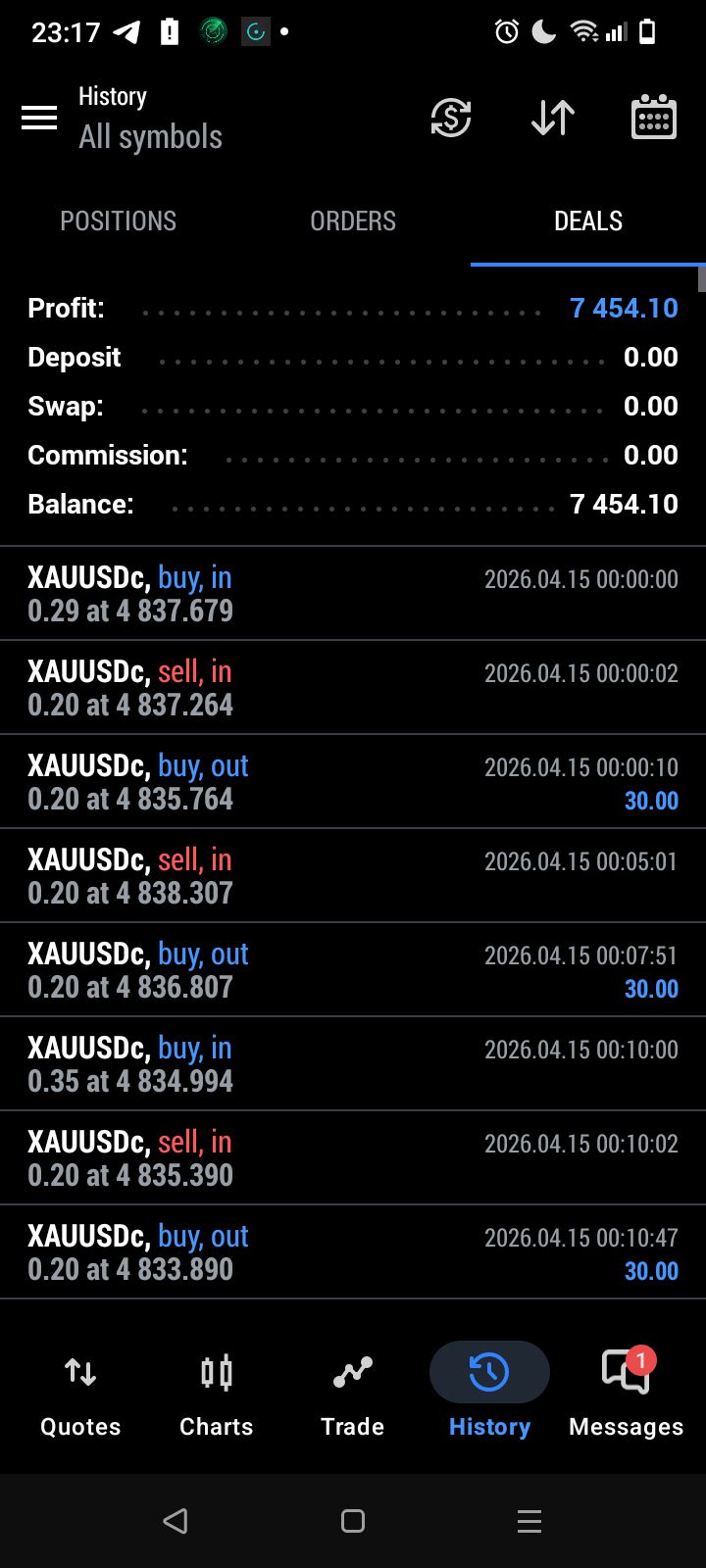The width and height of the screenshot is (706, 1568).
Task: Open the buy in deal at 4 837.679
Action: [x=353, y=594]
